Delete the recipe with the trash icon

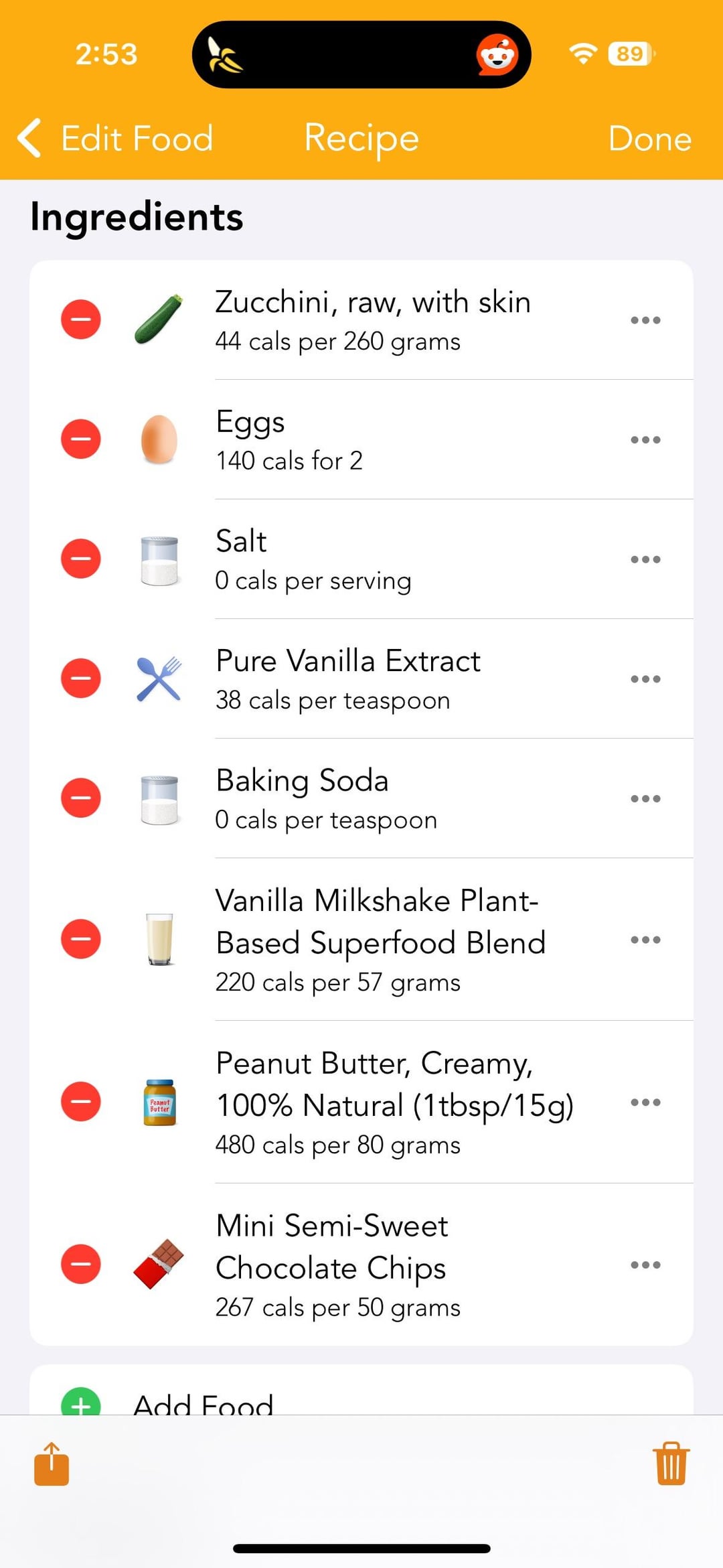671,1464
